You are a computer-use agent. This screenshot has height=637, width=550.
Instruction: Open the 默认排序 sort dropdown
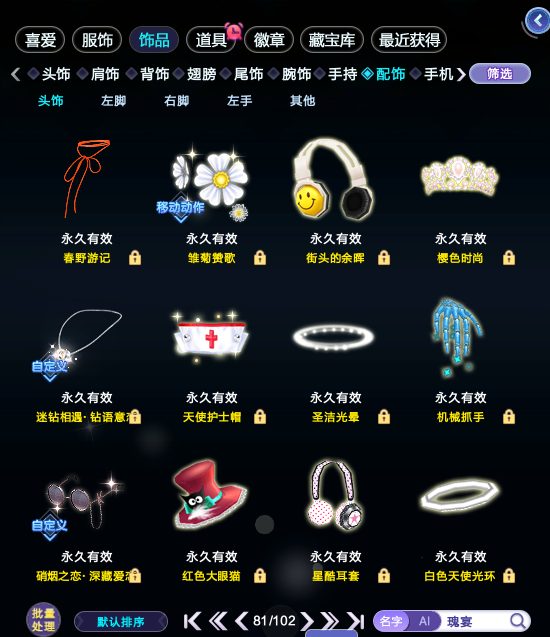(121, 622)
